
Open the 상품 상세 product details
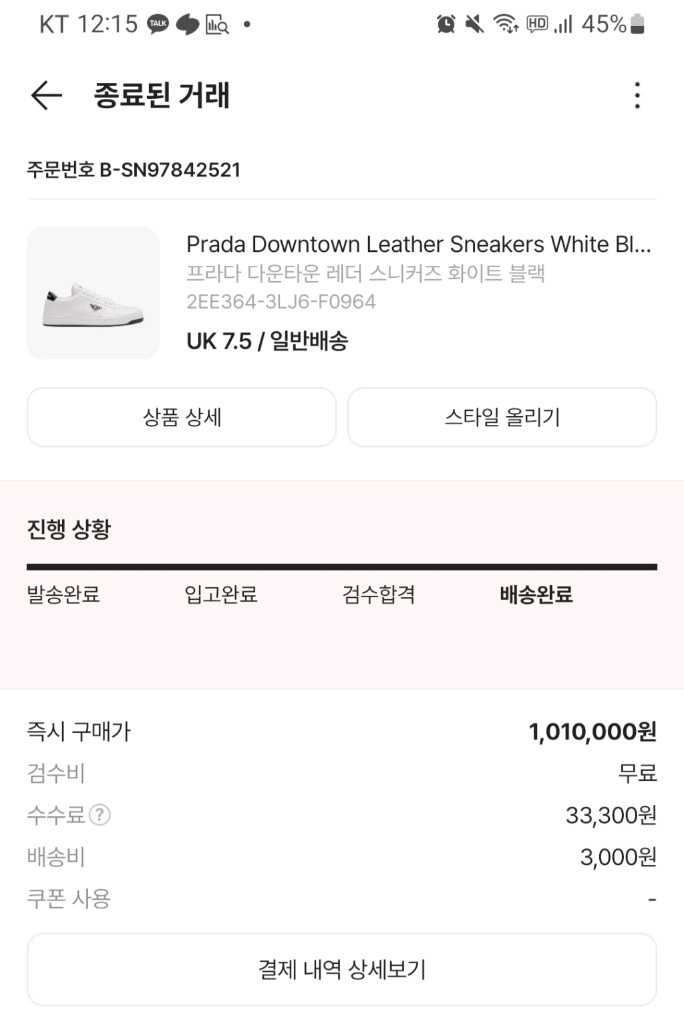[x=181, y=417]
